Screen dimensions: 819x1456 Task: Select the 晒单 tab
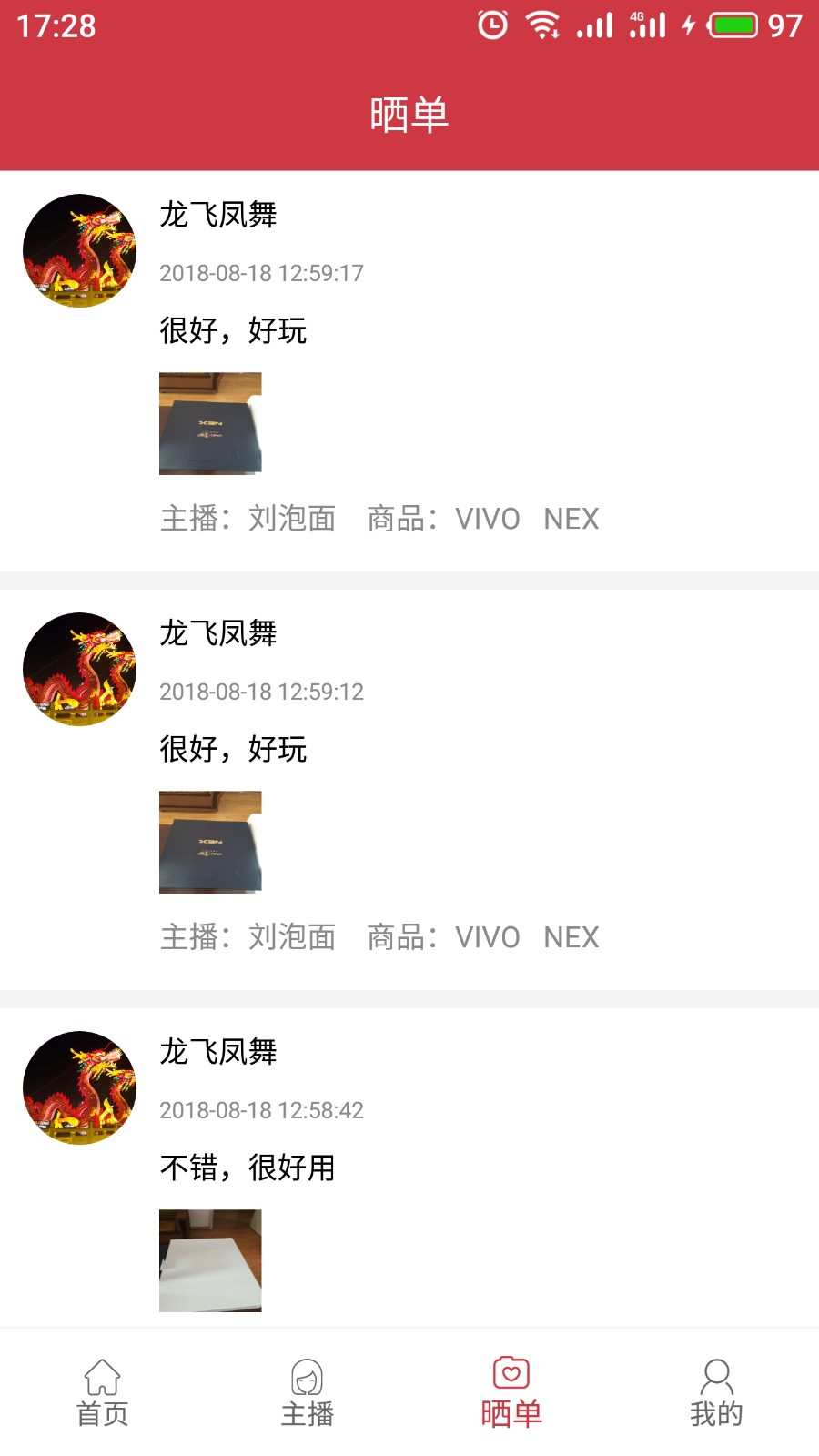pyautogui.click(x=511, y=1392)
